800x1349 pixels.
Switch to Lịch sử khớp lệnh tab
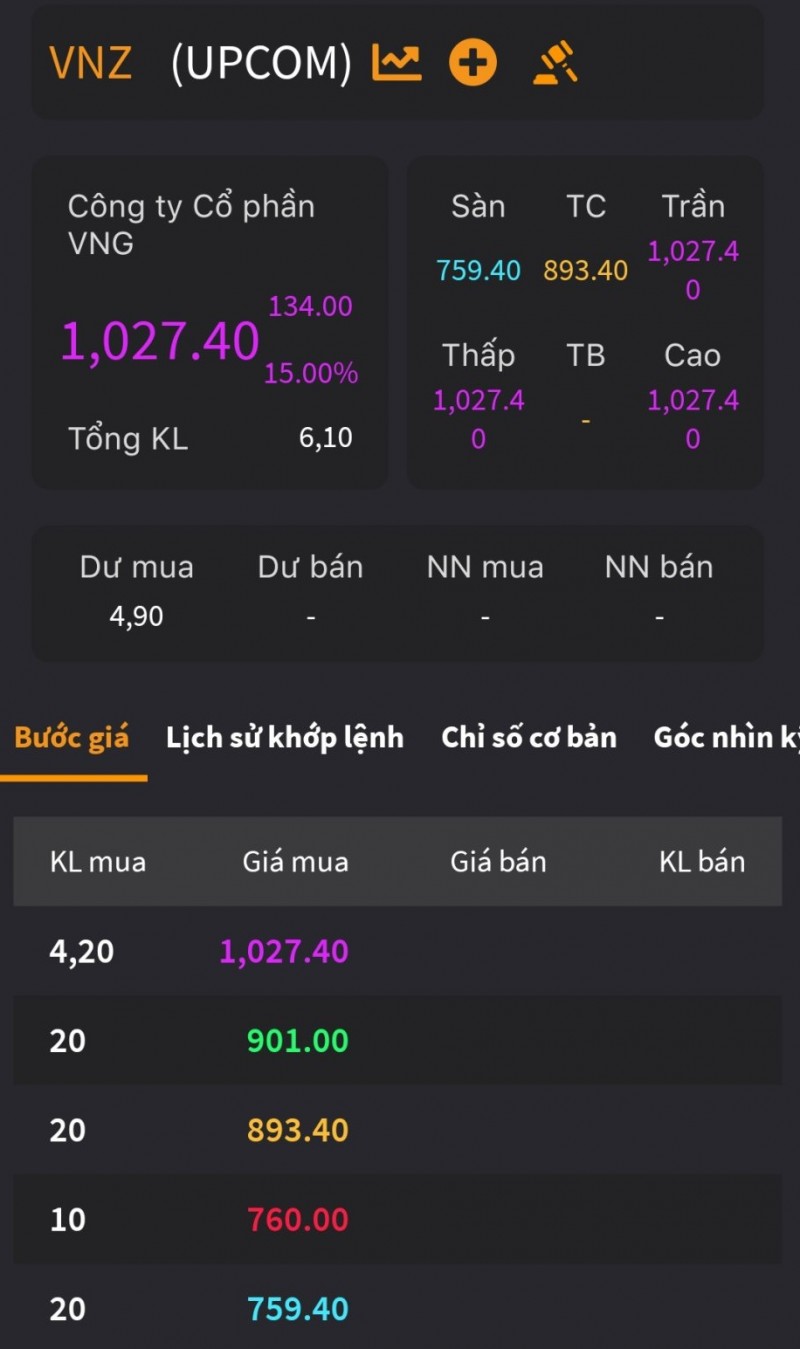pyautogui.click(x=285, y=738)
